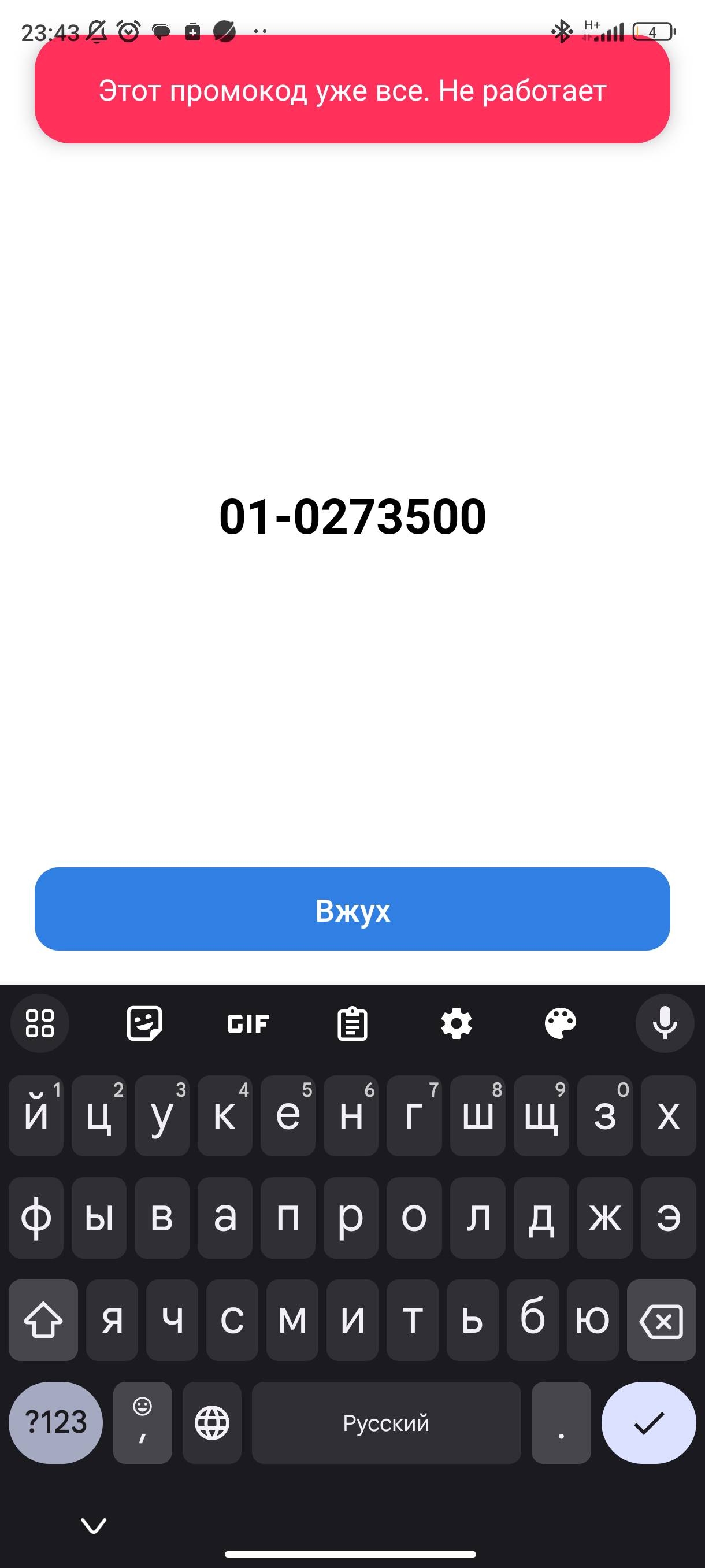Open the keyboard's four-square menu
The image size is (705, 1568).
pyautogui.click(x=40, y=1023)
